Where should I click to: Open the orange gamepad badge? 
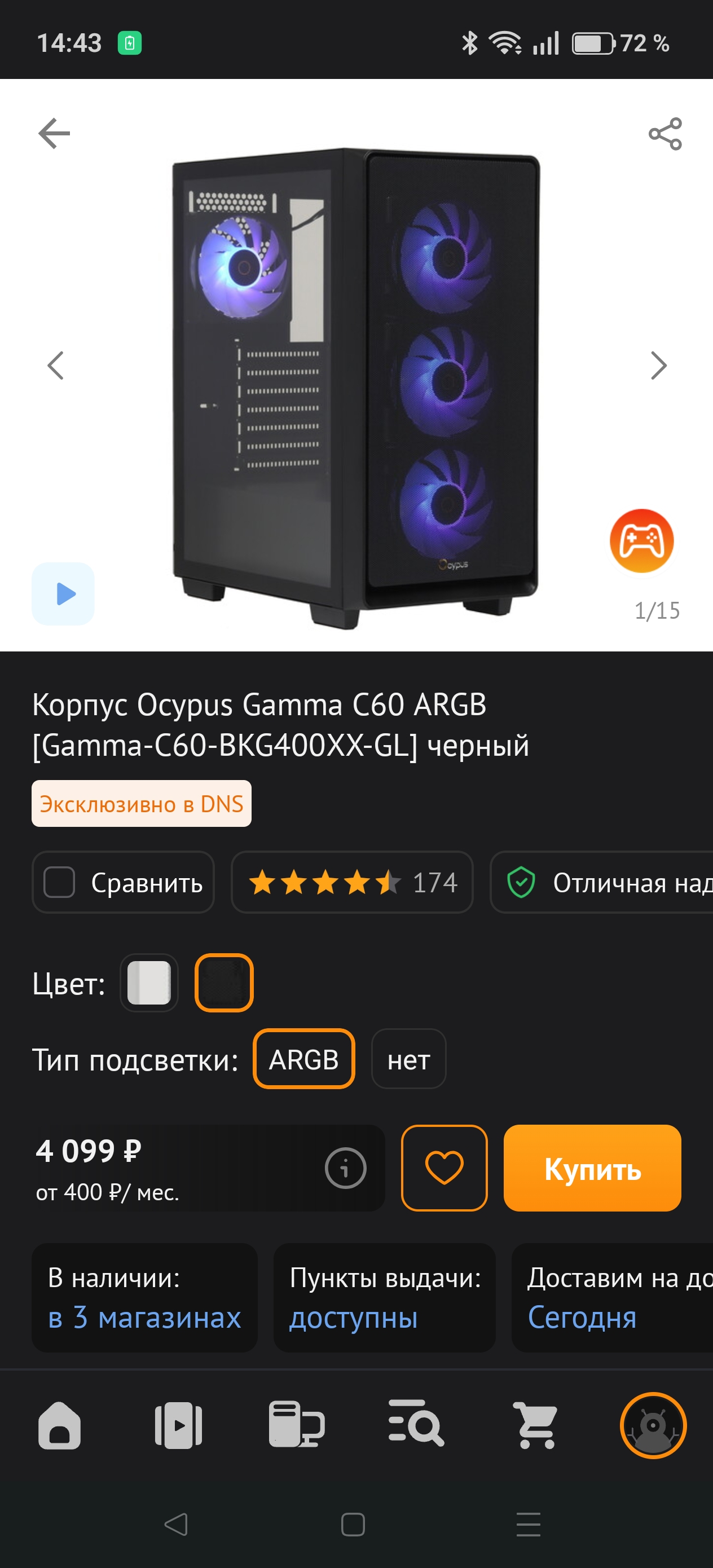click(x=641, y=540)
